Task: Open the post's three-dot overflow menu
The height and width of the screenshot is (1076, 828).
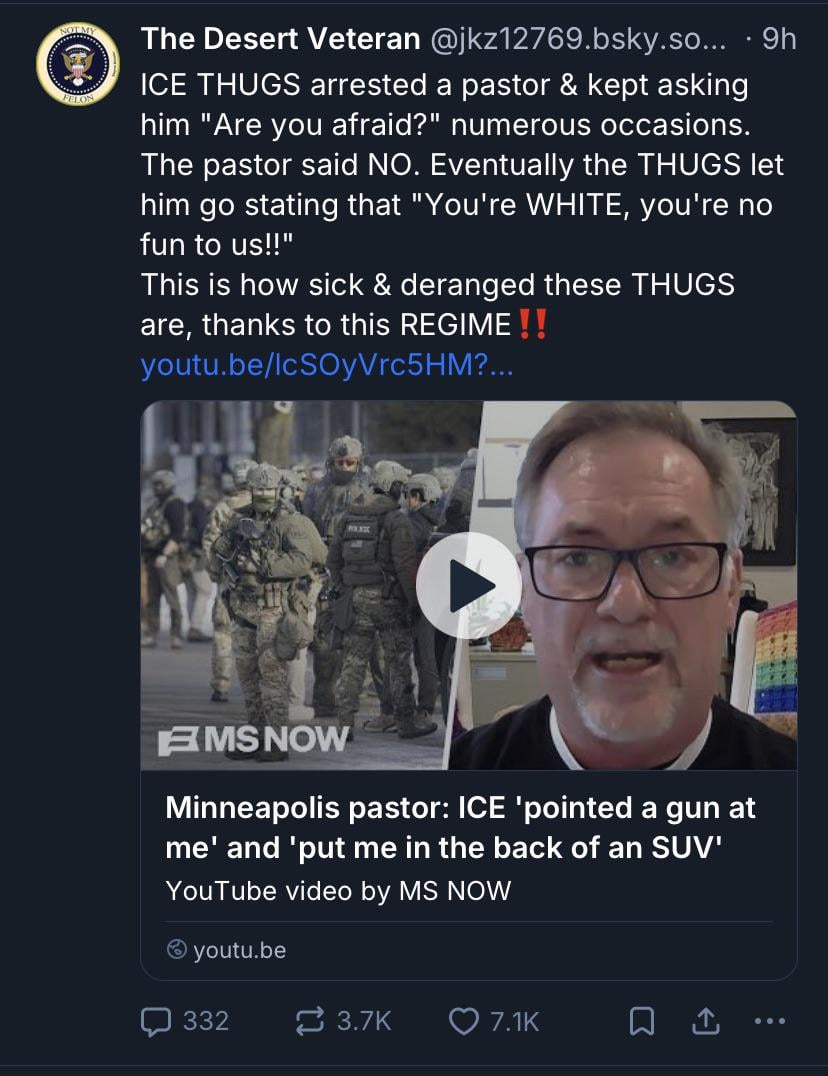Action: pos(769,1021)
